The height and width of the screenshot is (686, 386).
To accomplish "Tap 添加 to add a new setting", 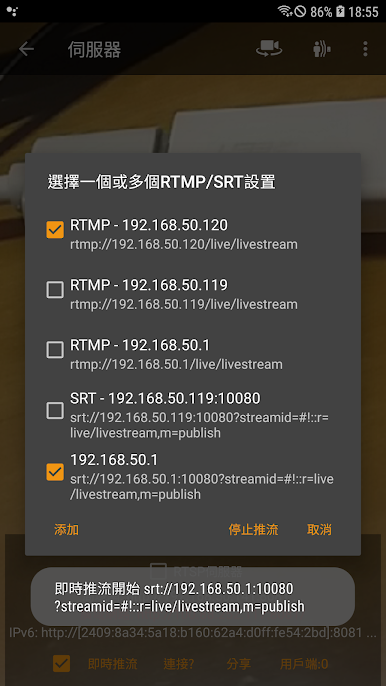I will click(x=67, y=530).
